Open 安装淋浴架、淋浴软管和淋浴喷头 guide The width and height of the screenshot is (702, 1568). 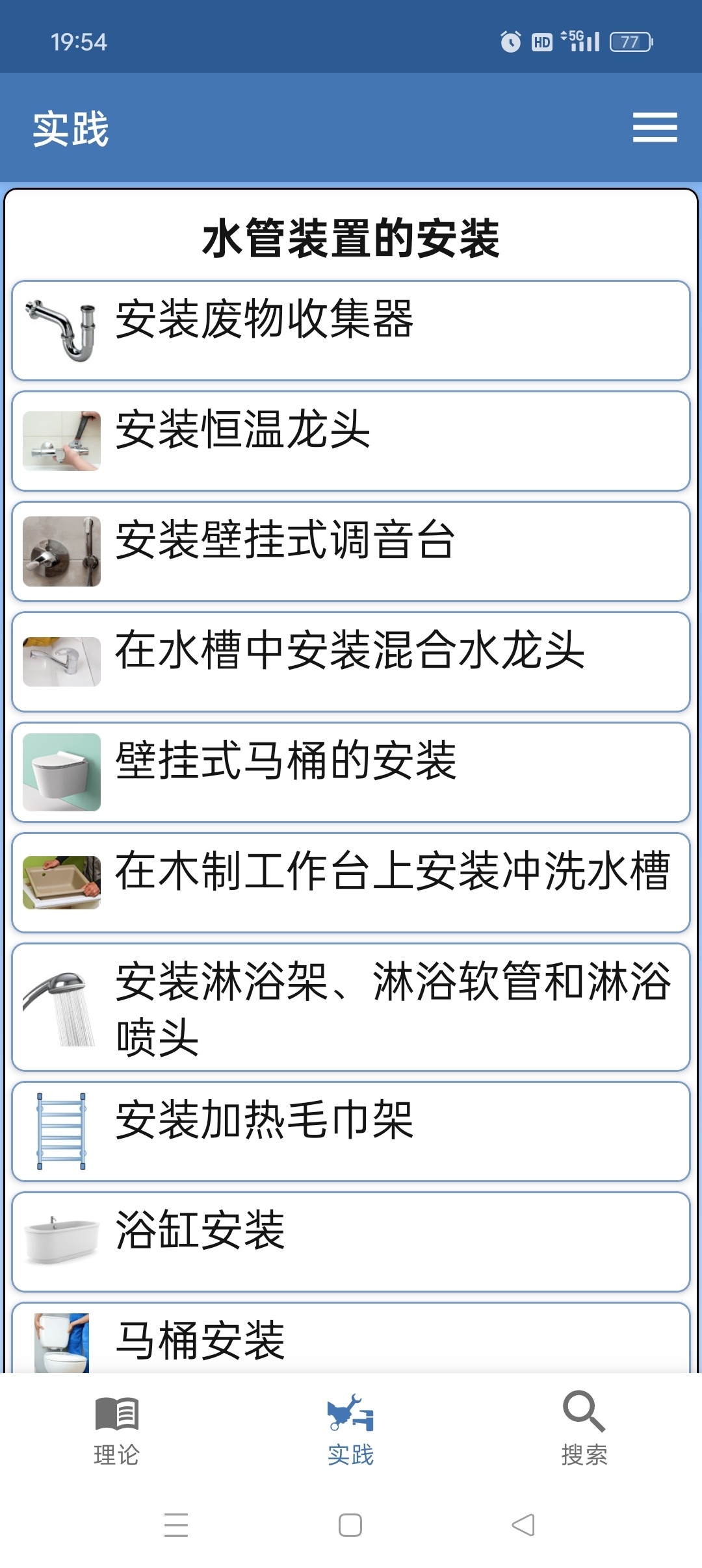click(351, 1007)
